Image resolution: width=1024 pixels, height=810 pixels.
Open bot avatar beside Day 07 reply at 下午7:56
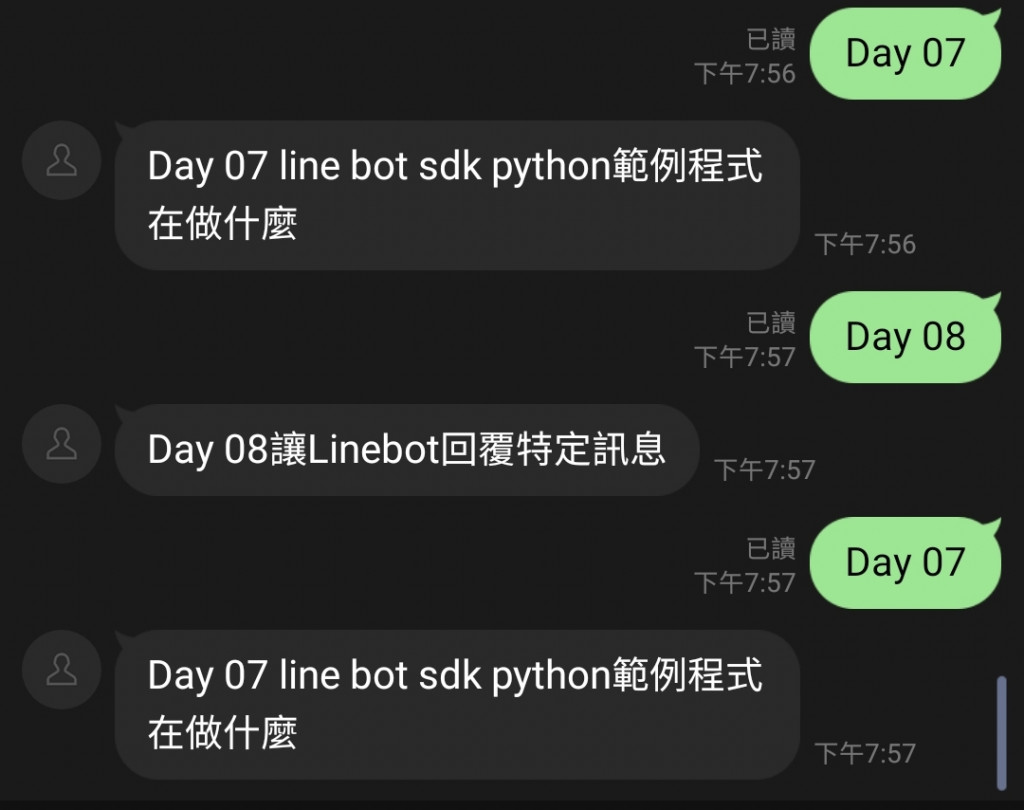(x=61, y=161)
